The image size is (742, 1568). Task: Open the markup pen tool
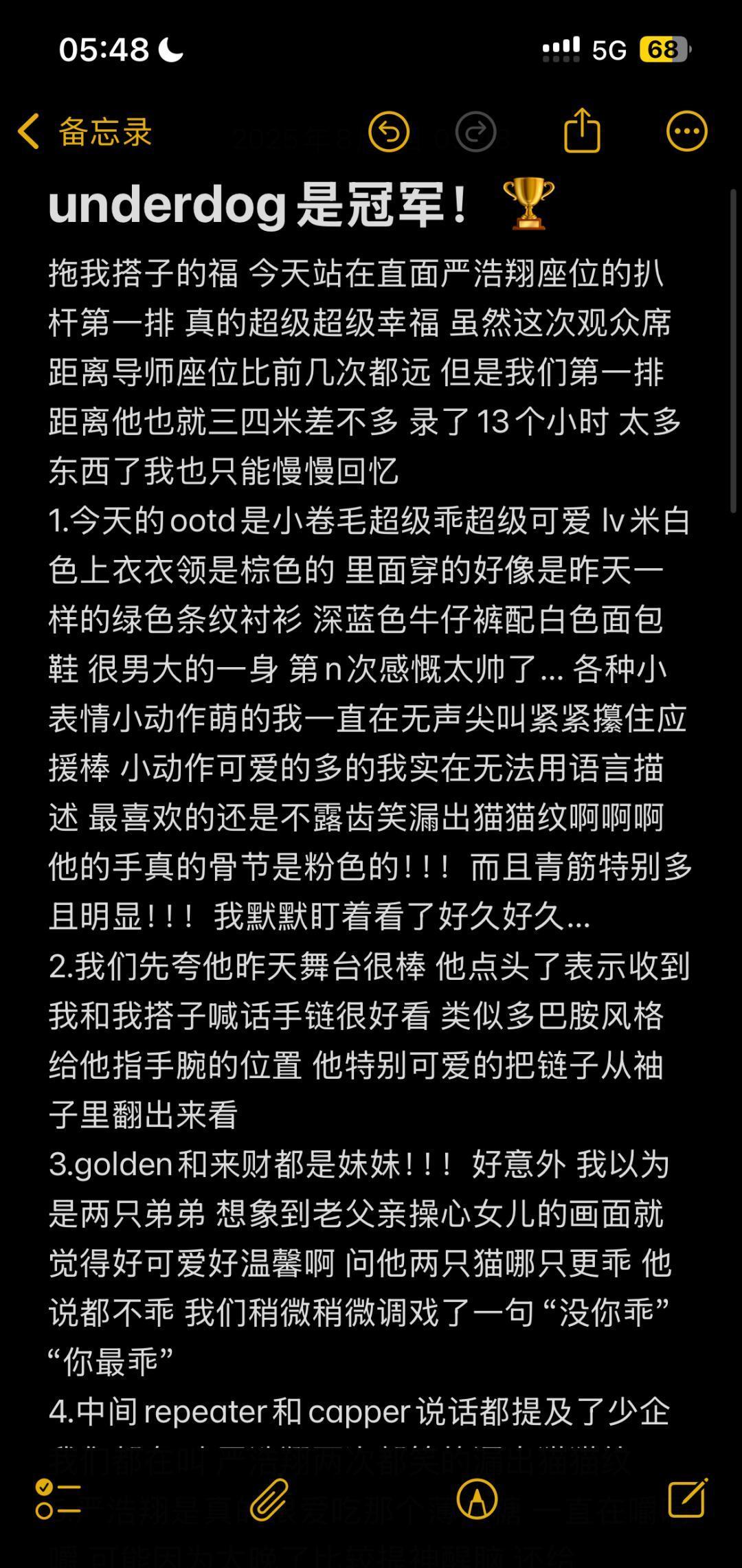pos(477,1499)
